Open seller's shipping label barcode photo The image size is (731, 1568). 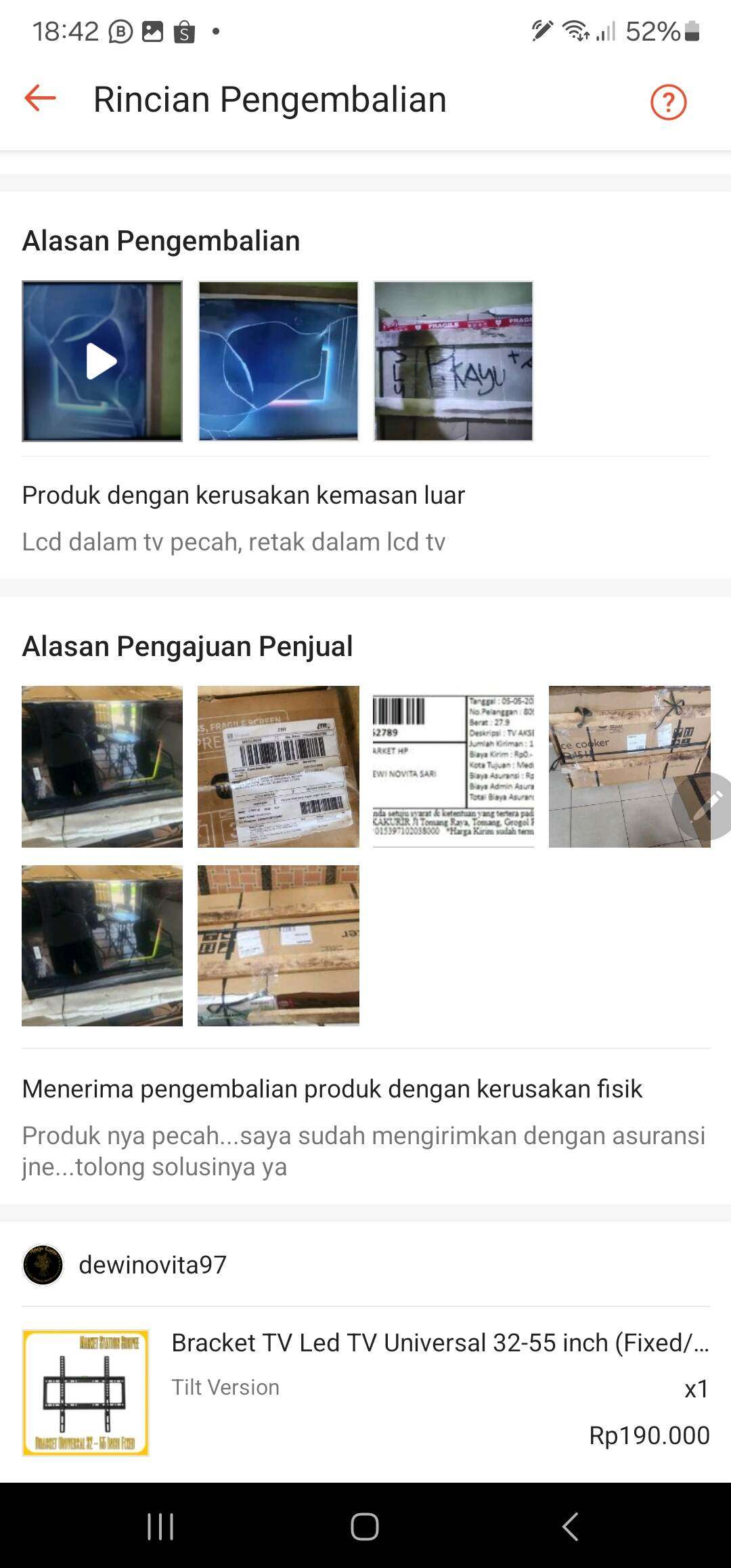[278, 766]
